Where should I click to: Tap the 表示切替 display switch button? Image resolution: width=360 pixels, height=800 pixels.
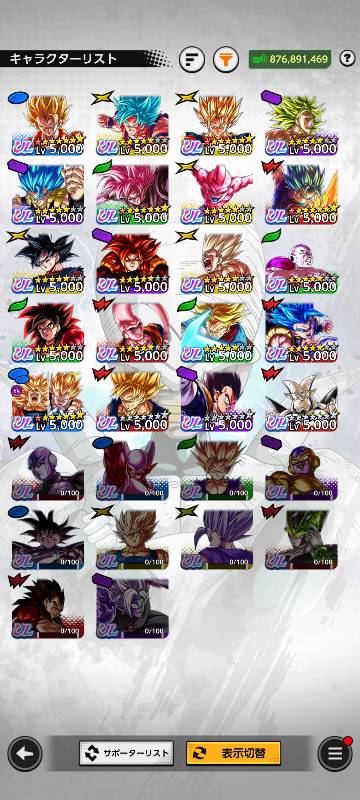pos(234,753)
